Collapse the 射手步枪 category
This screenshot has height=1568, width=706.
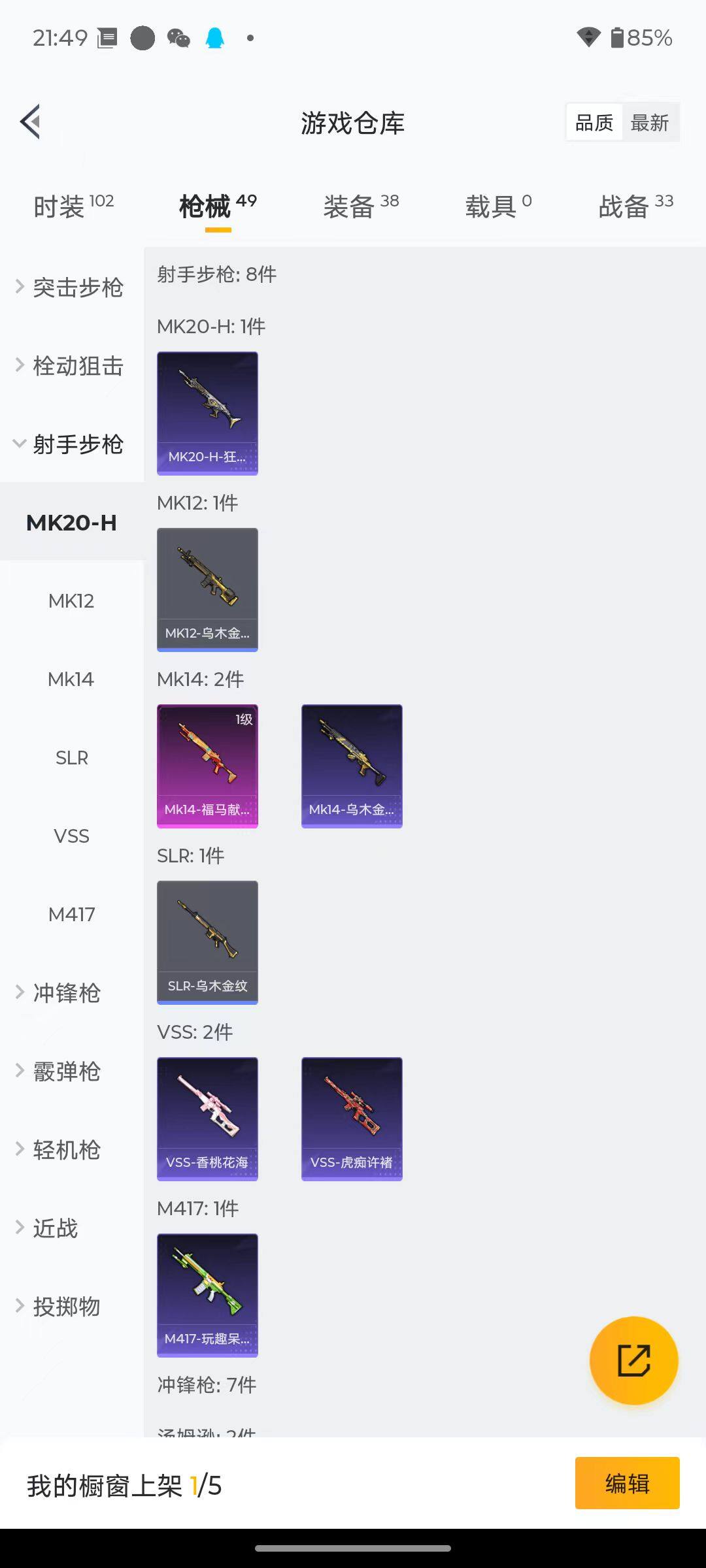tap(71, 444)
